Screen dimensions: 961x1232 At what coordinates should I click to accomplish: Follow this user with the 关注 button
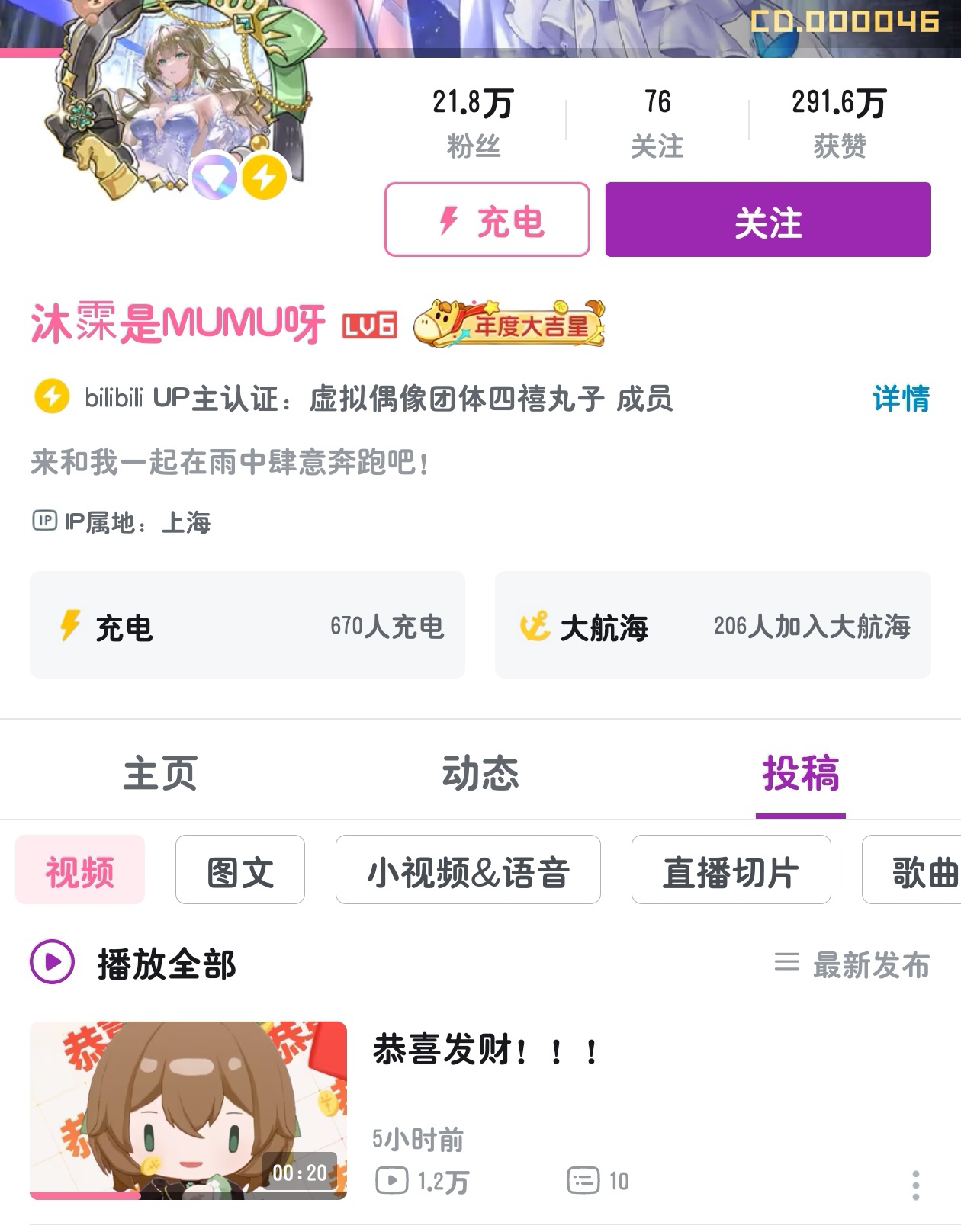pos(767,220)
